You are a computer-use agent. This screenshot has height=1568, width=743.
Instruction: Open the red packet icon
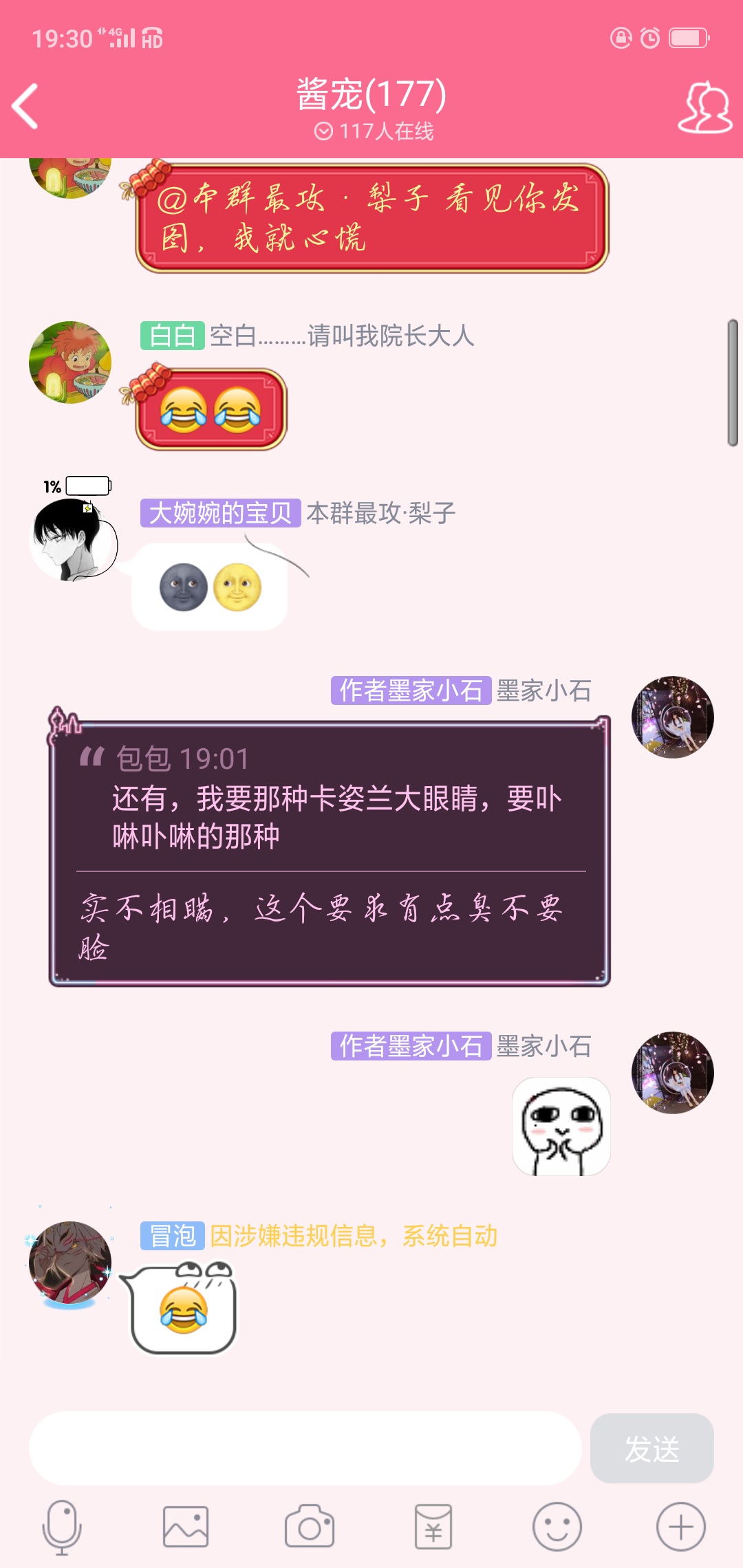click(433, 1527)
